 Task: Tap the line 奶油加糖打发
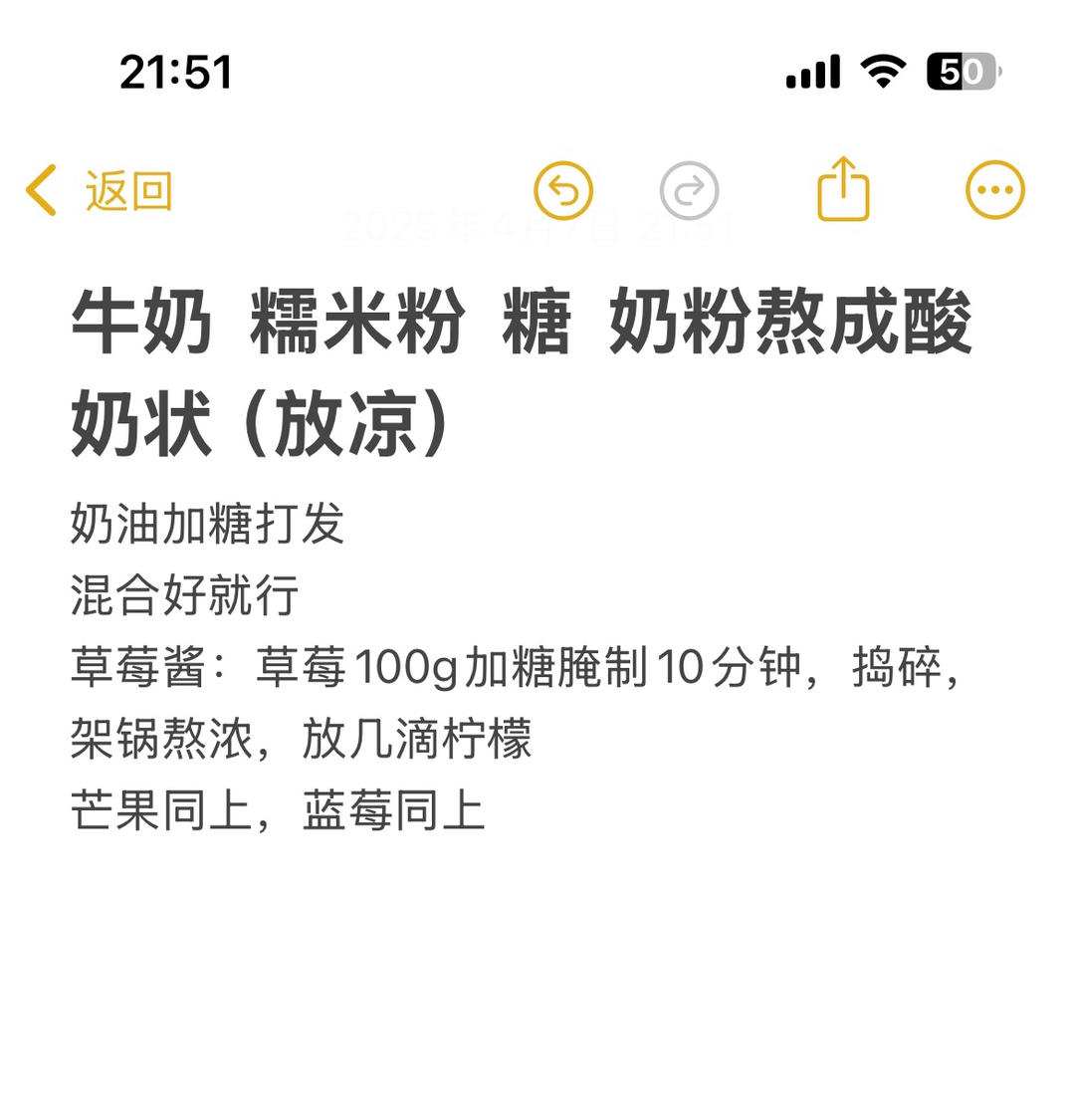(208, 528)
